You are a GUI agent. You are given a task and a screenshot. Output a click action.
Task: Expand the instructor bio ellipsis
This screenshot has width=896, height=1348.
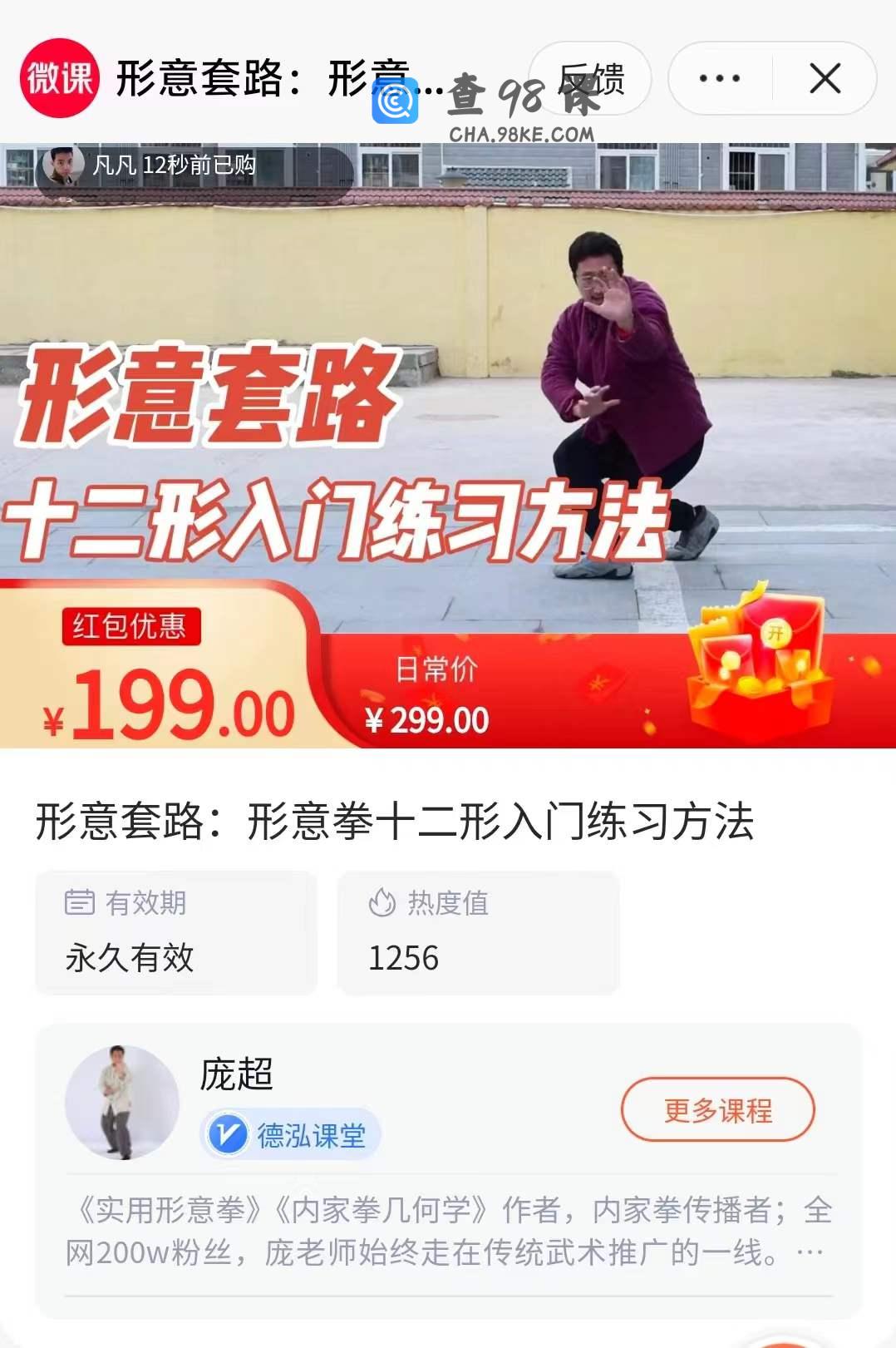pyautogui.click(x=810, y=1252)
